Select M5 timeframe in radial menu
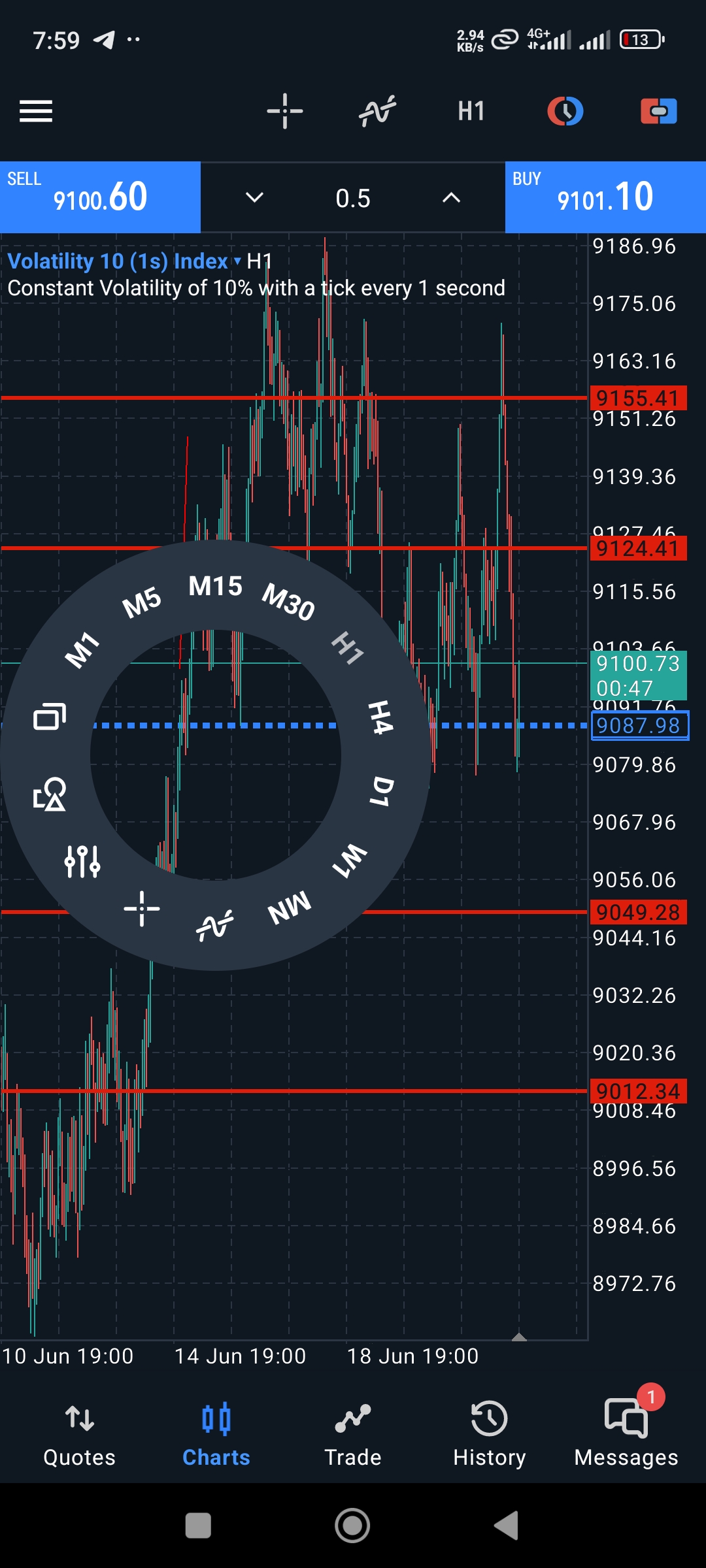706x1568 pixels. (142, 602)
